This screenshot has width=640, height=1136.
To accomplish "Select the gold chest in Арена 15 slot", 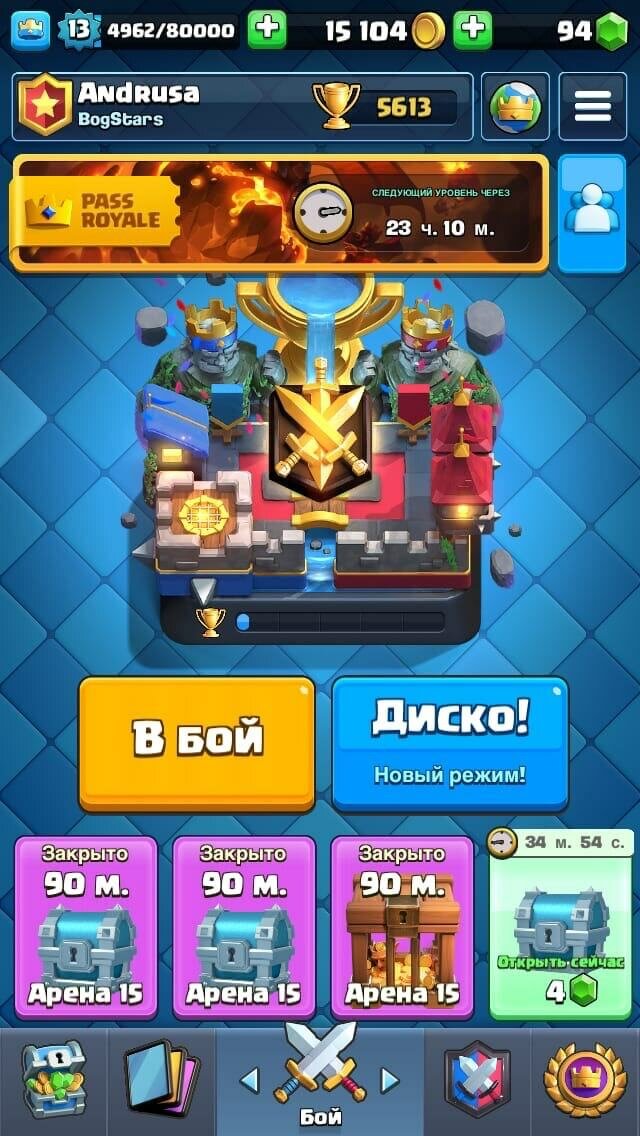I will 402,927.
